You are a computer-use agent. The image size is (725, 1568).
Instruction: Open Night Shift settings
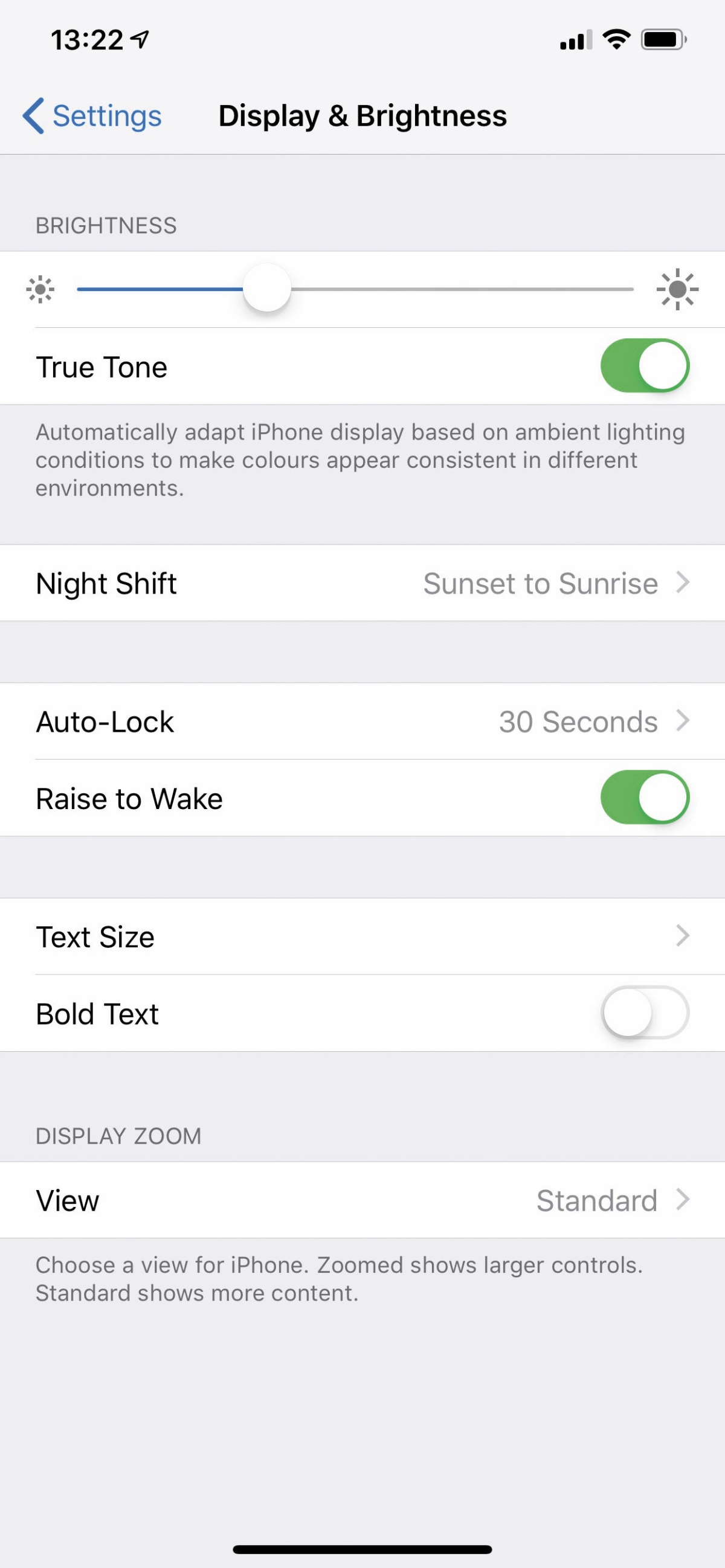(x=362, y=583)
